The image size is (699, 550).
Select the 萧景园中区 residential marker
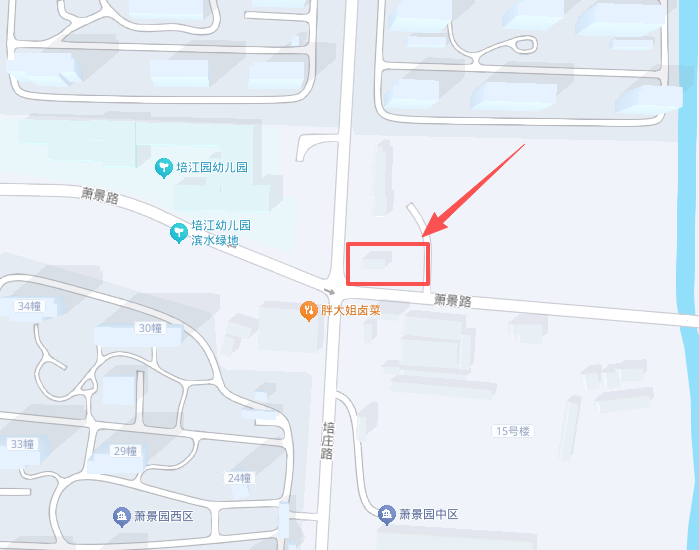tap(386, 515)
